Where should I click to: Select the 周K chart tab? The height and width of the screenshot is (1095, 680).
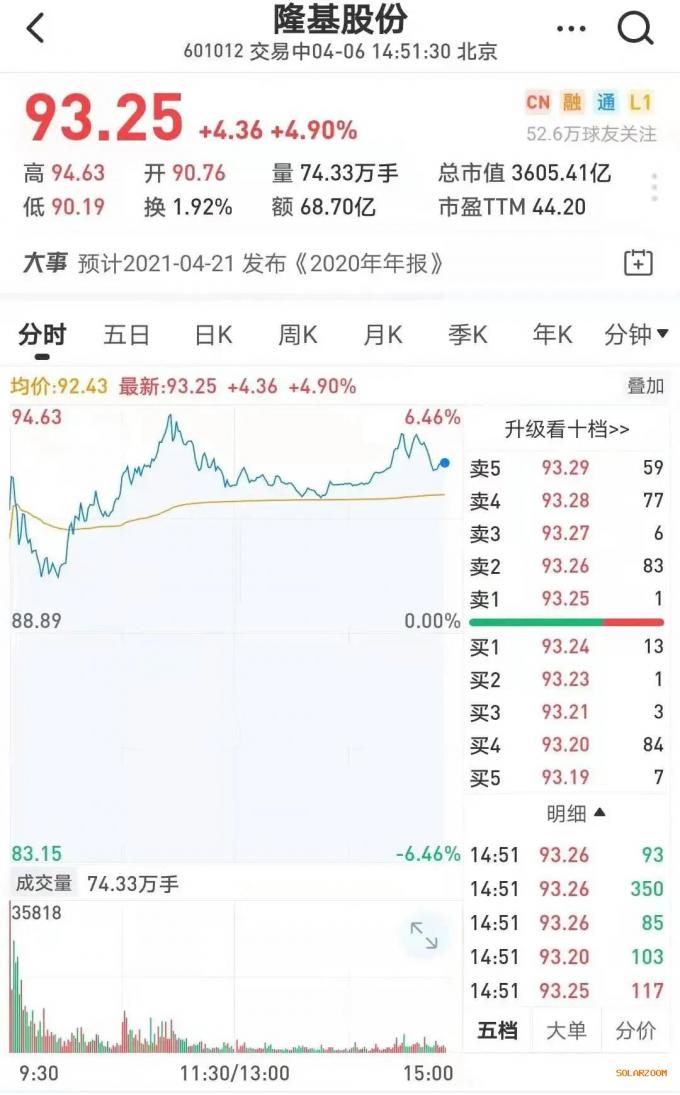[298, 335]
